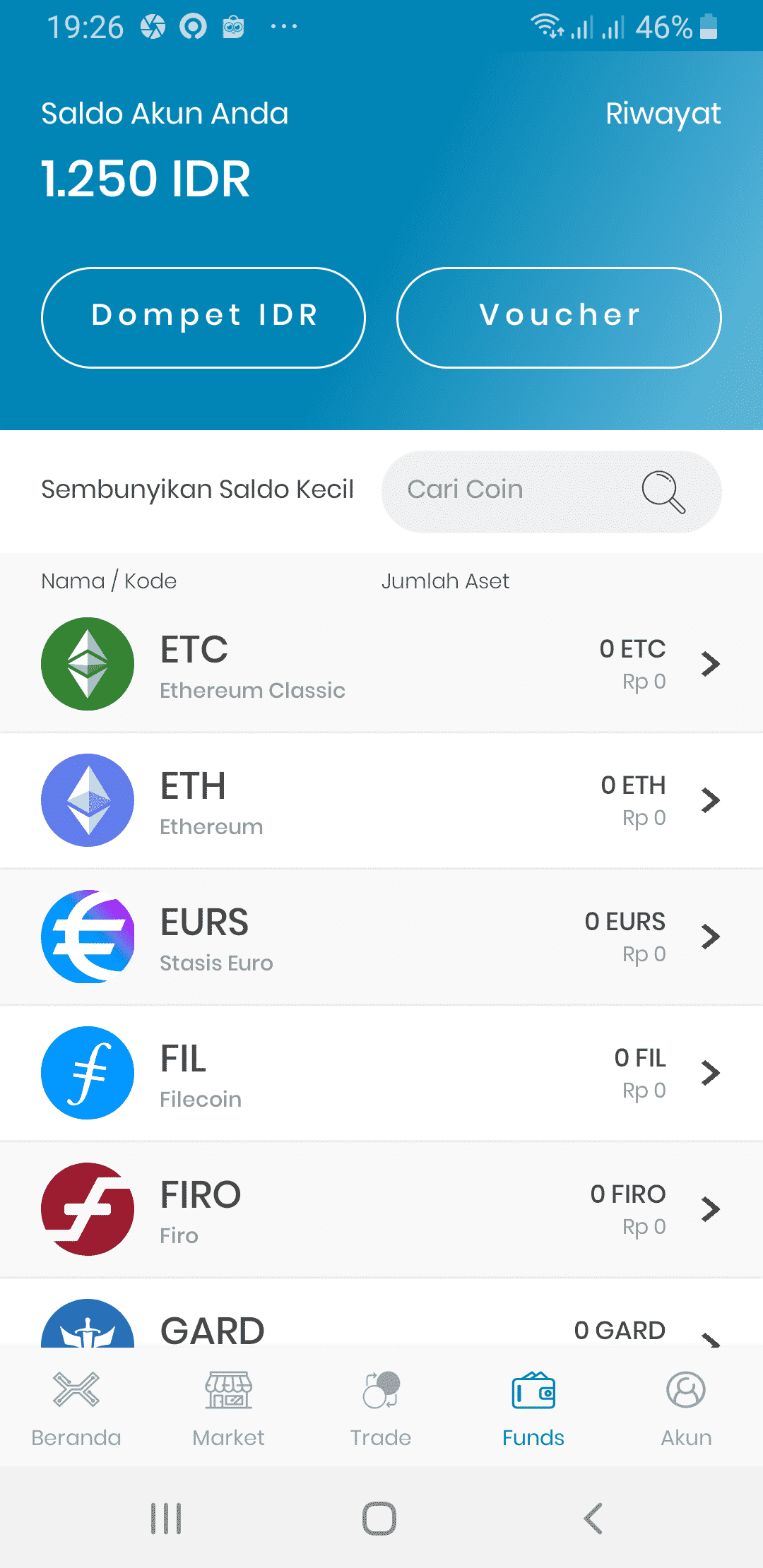Screen dimensions: 763x1568
Task: Toggle Sembunyikan Saldo Kecil
Action: point(197,489)
